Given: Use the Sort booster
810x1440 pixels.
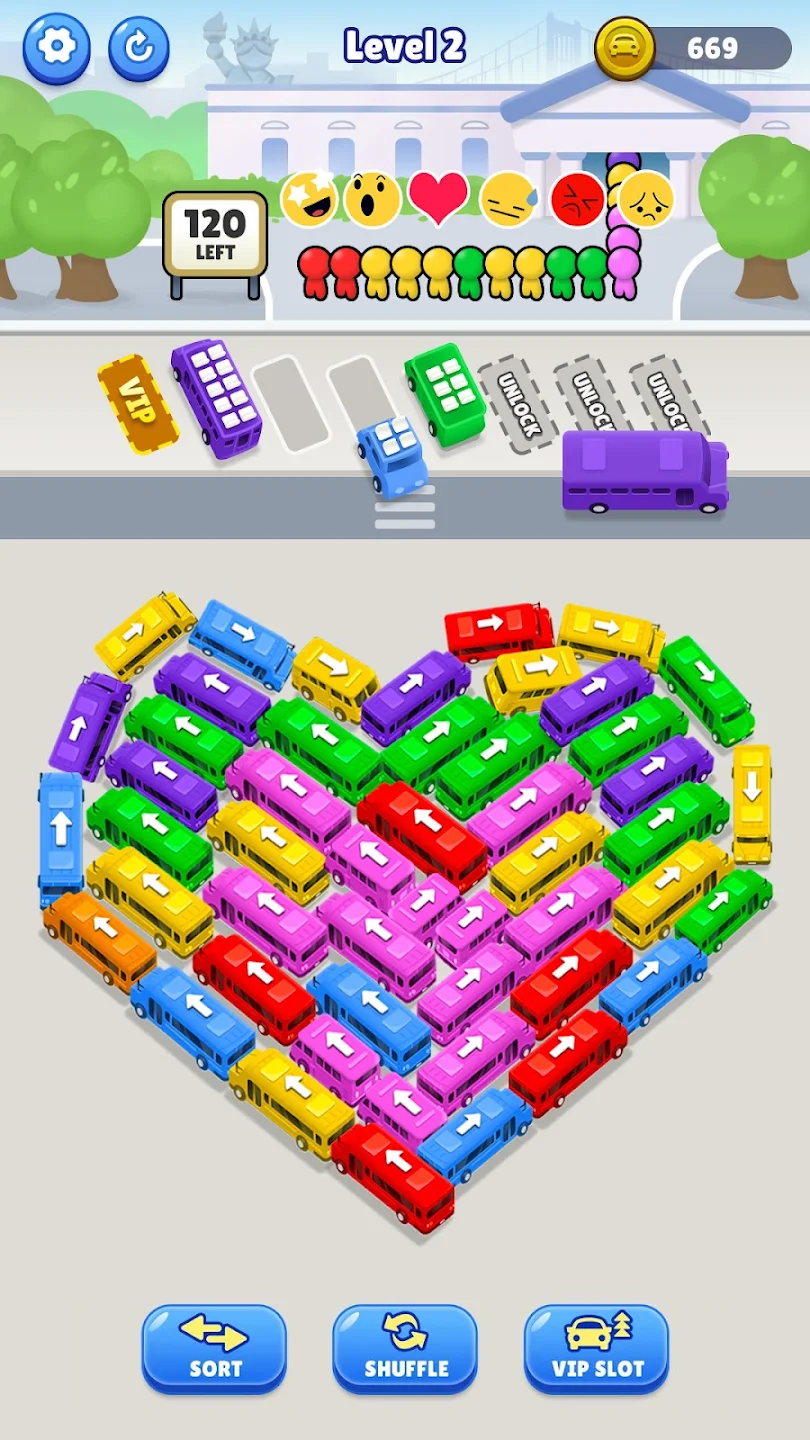Looking at the screenshot, I should 214,1347.
